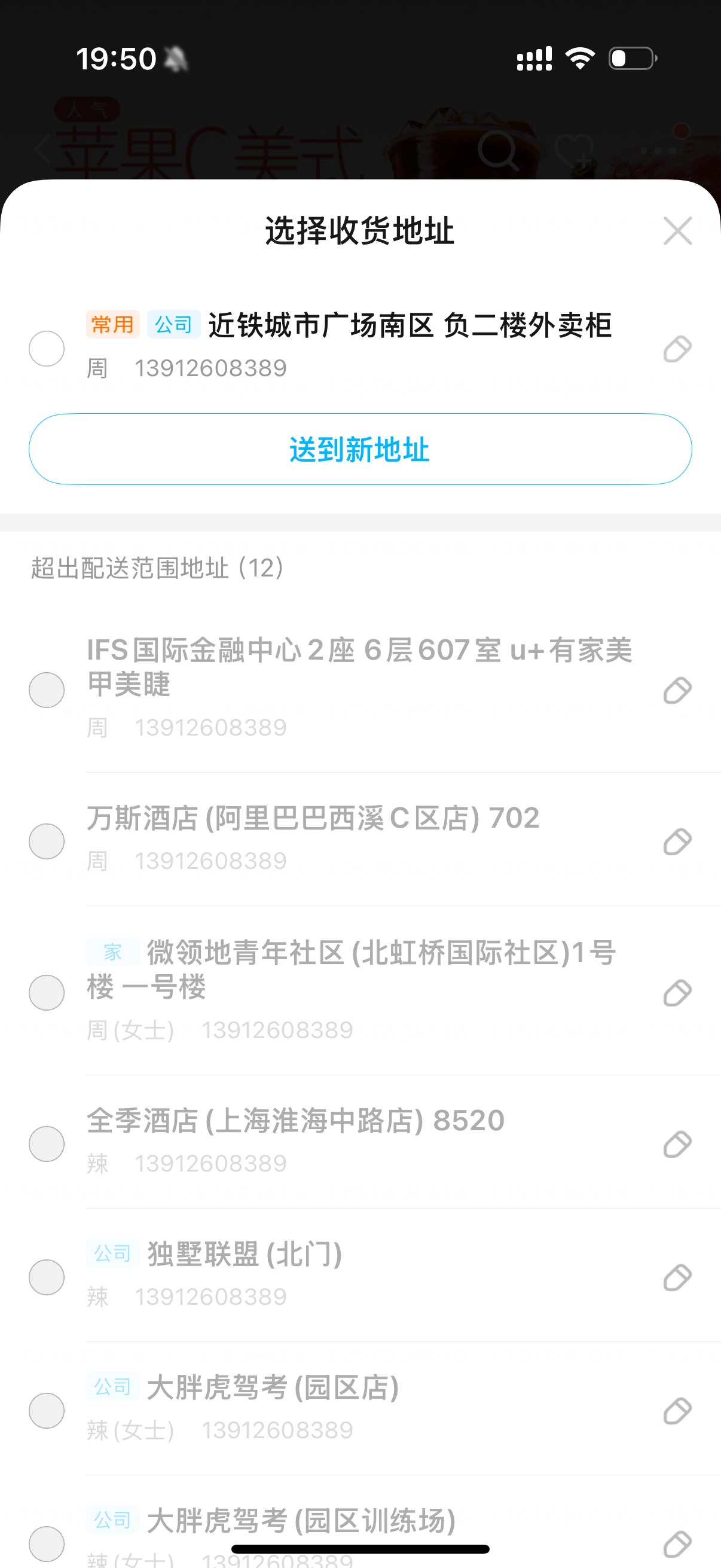Edit the 全季酒店 8520 address
The width and height of the screenshot is (721, 1568).
pyautogui.click(x=677, y=1145)
